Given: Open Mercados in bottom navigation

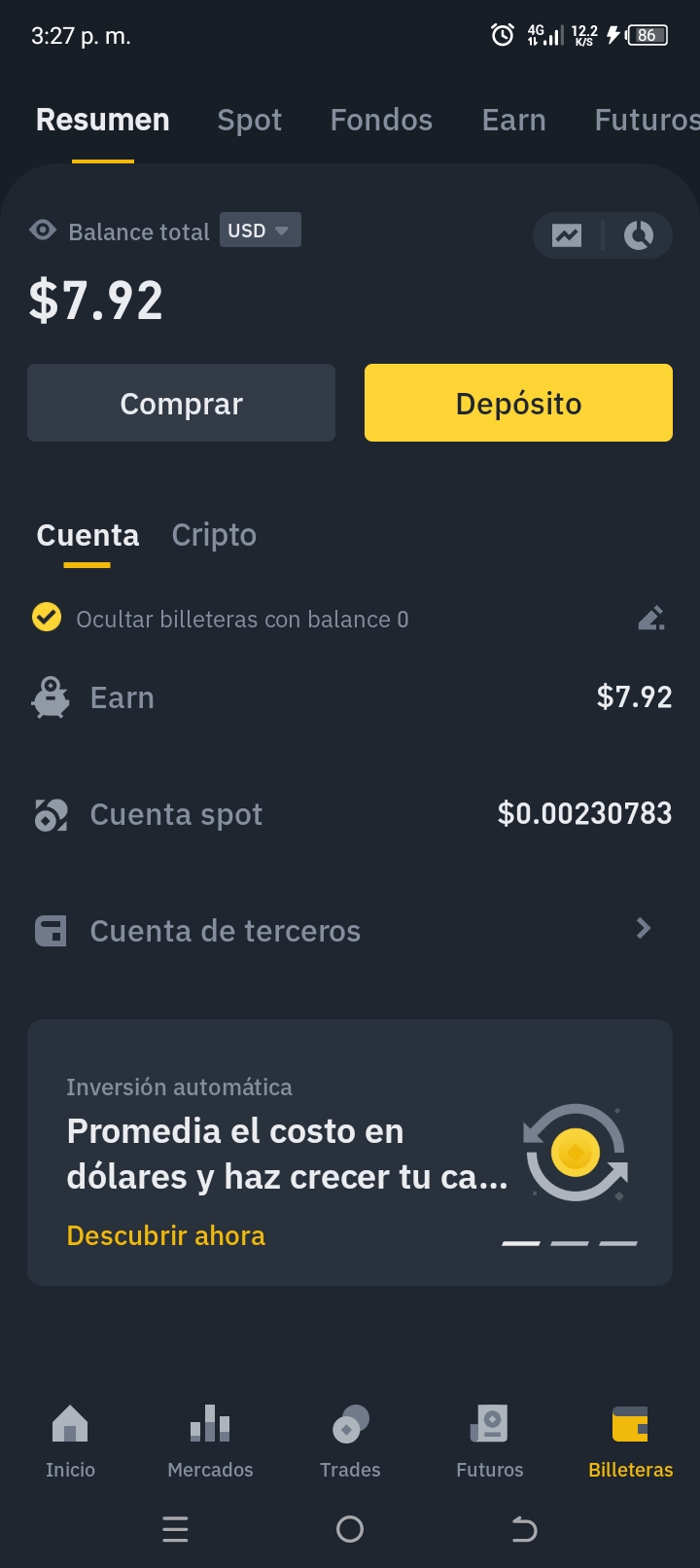Looking at the screenshot, I should tap(210, 1442).
